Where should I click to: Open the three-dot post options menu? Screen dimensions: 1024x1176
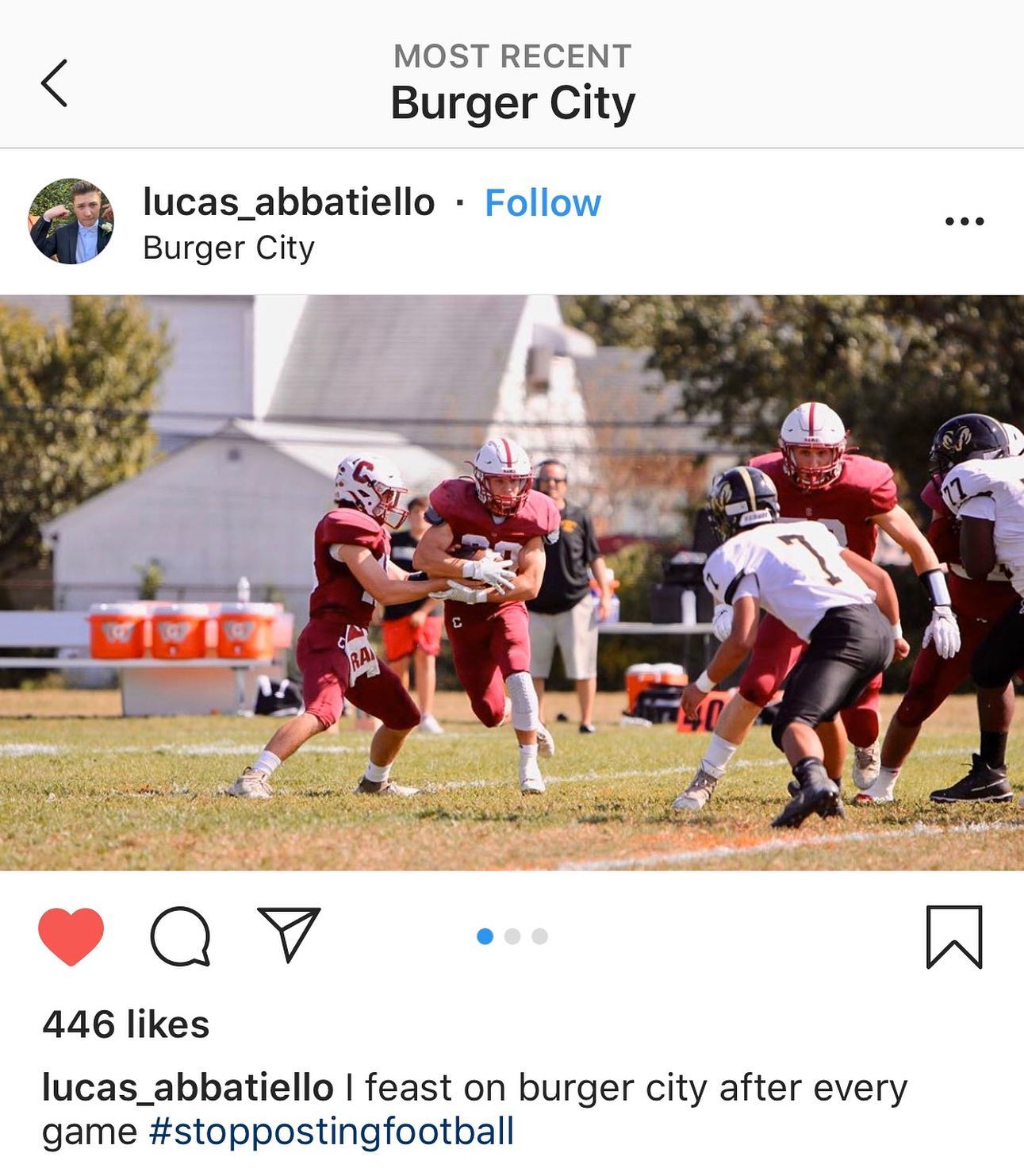(965, 221)
